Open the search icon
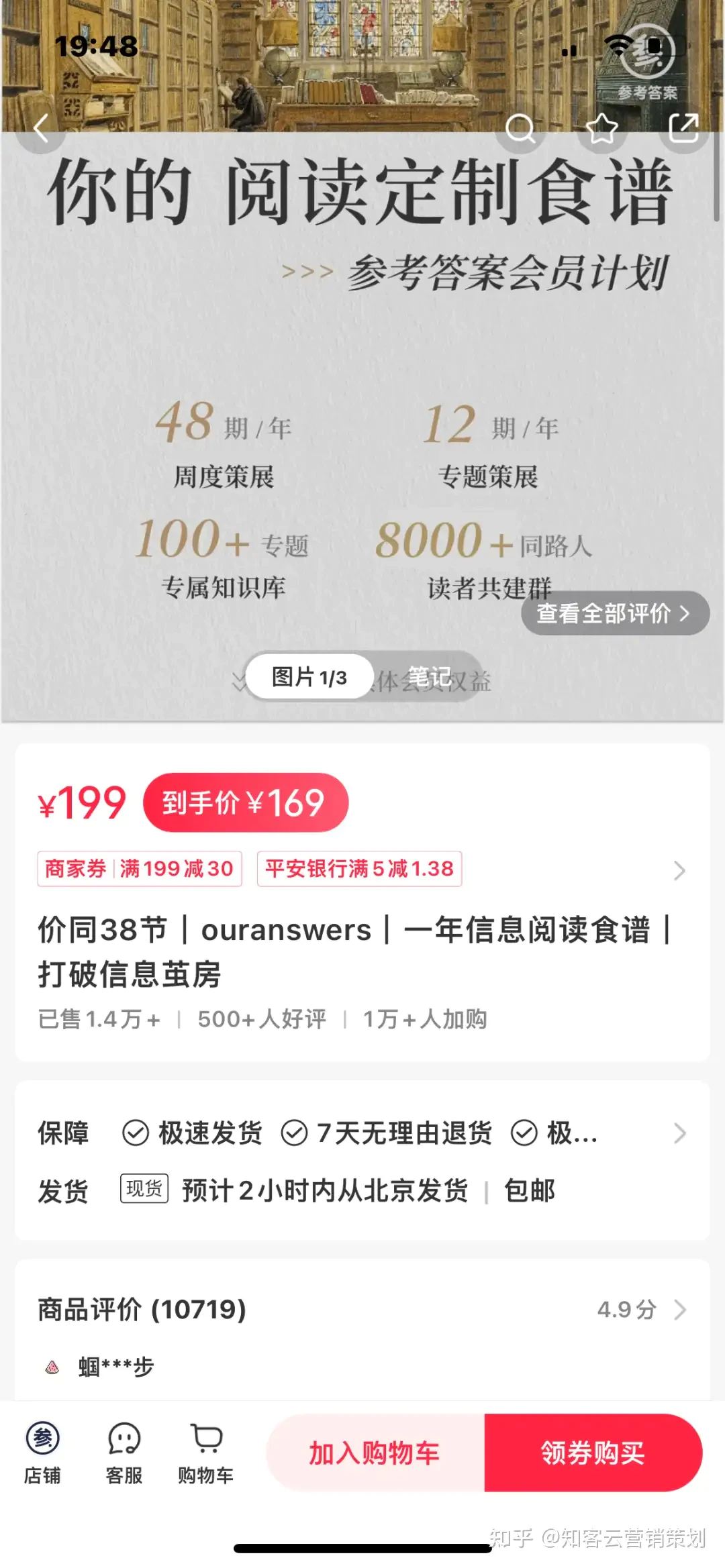725x1568 pixels. pyautogui.click(x=520, y=127)
